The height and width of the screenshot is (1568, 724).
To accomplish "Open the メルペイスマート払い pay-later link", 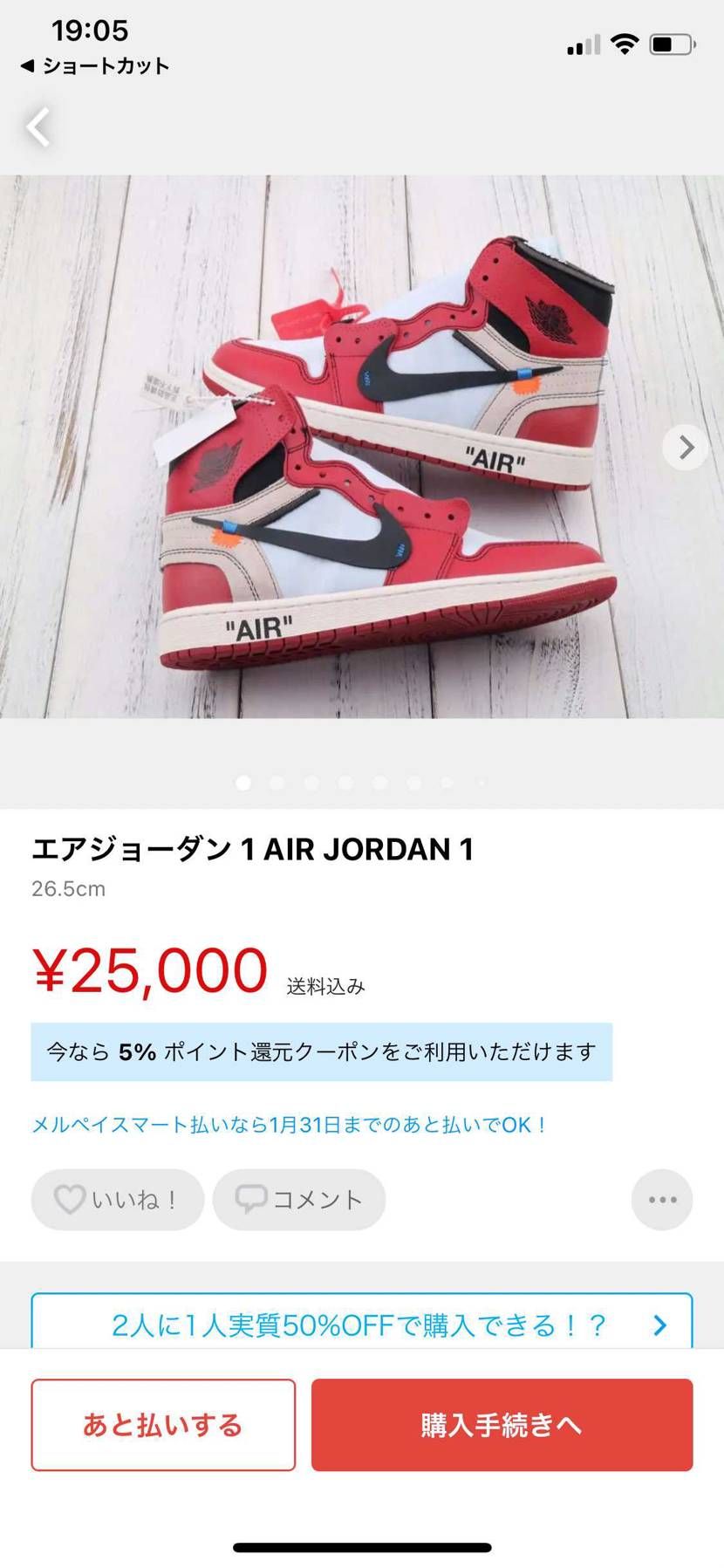I will click(289, 1125).
